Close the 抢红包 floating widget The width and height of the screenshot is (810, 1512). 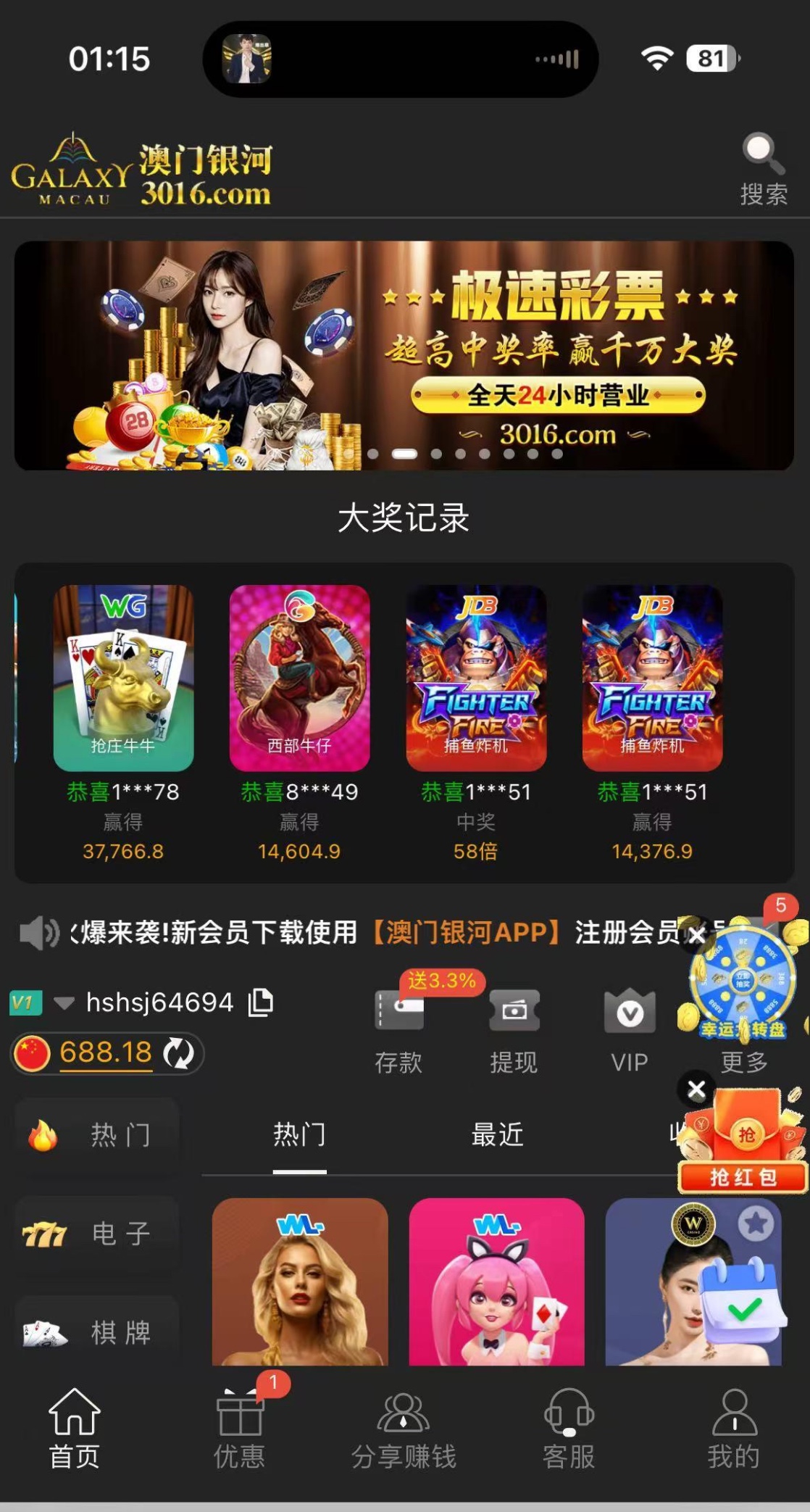696,1089
